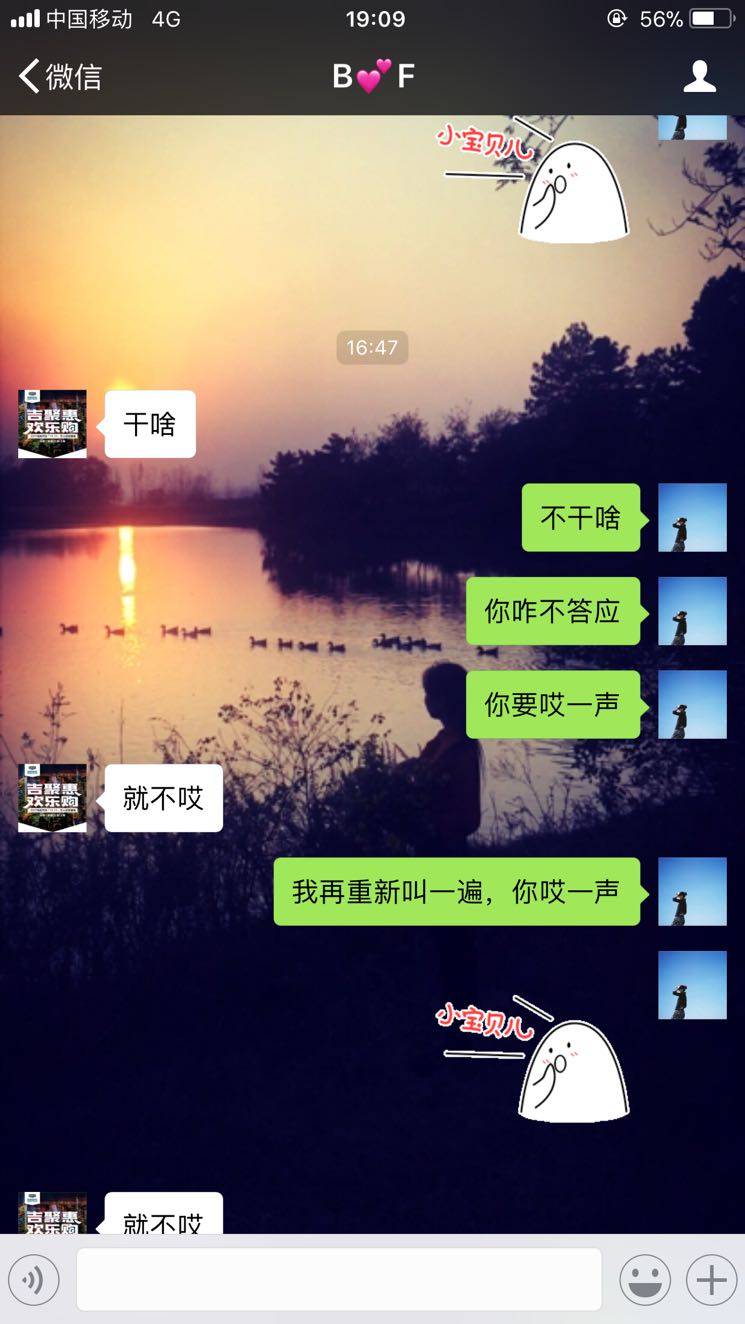745x1324 pixels.
Task: Switch to voice message input
Action: click(34, 1280)
